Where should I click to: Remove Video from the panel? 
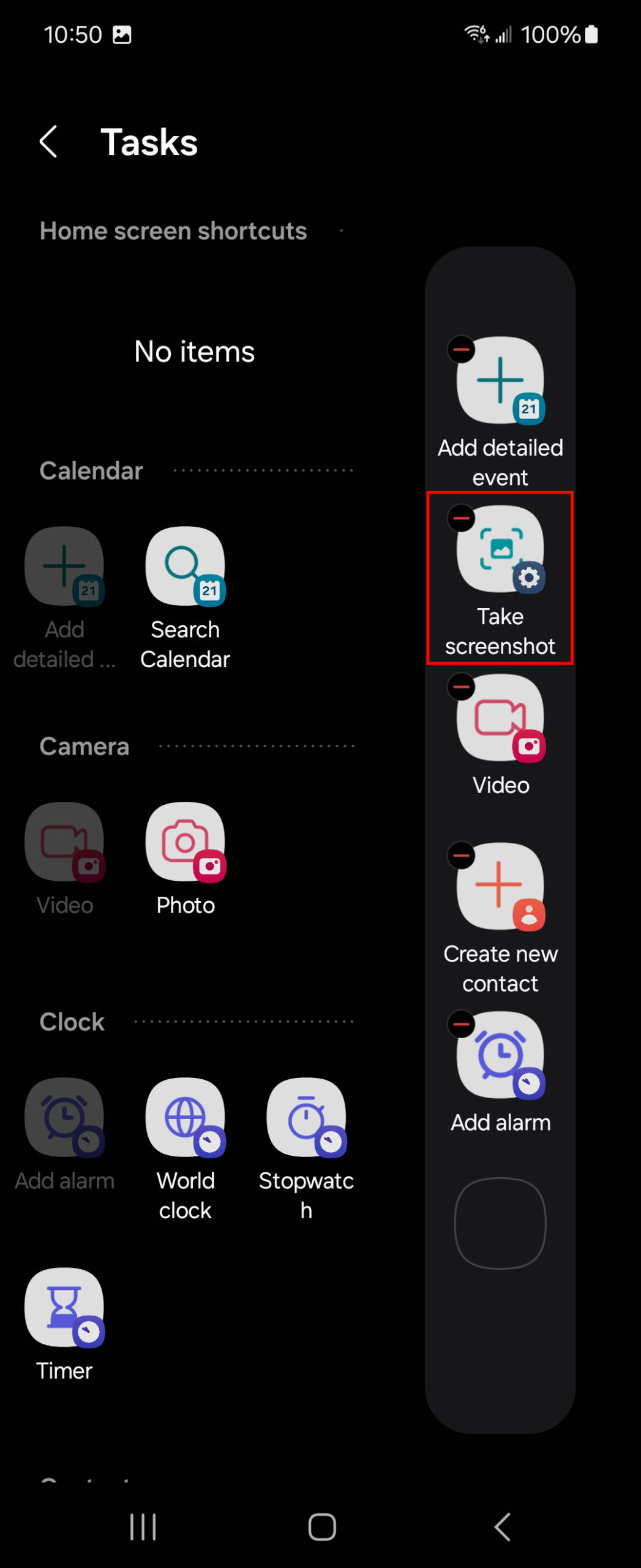click(x=462, y=687)
